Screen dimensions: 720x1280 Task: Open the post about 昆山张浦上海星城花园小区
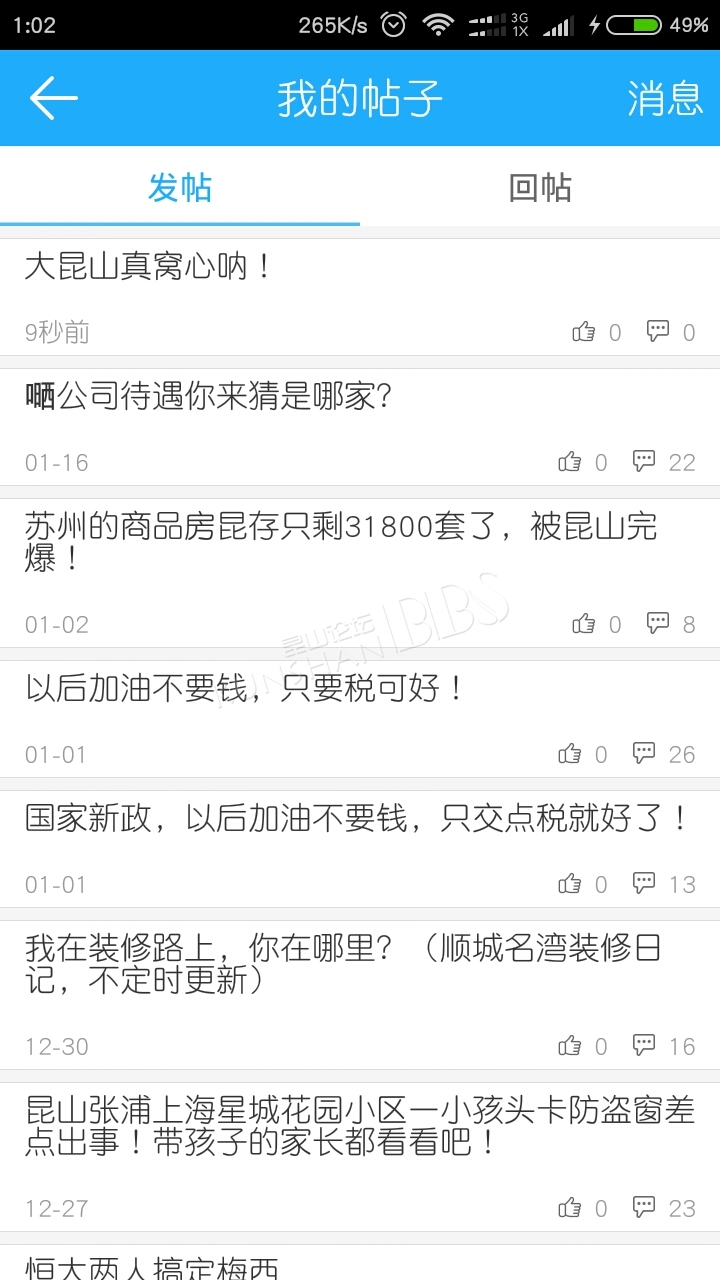click(x=360, y=1157)
